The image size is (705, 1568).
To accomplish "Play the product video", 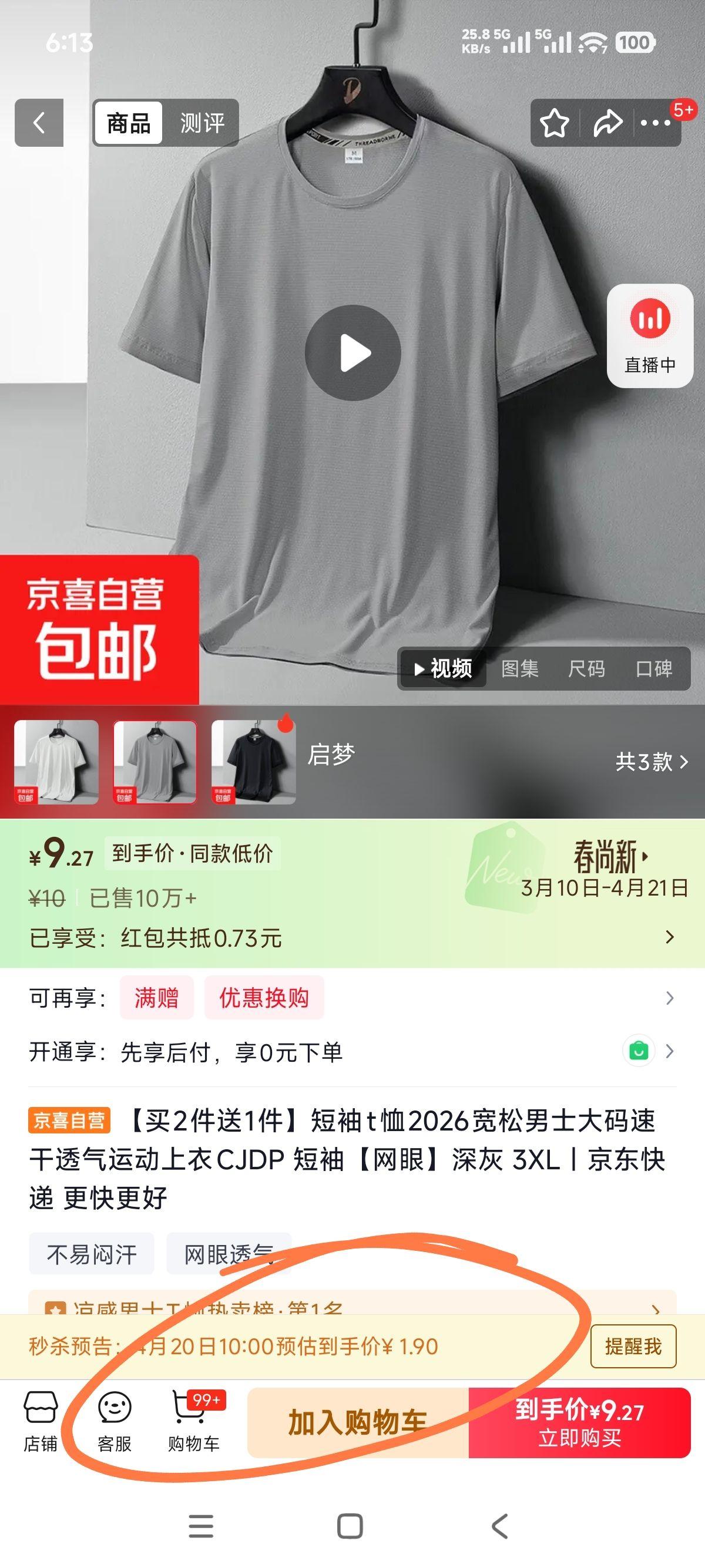I will [x=352, y=351].
